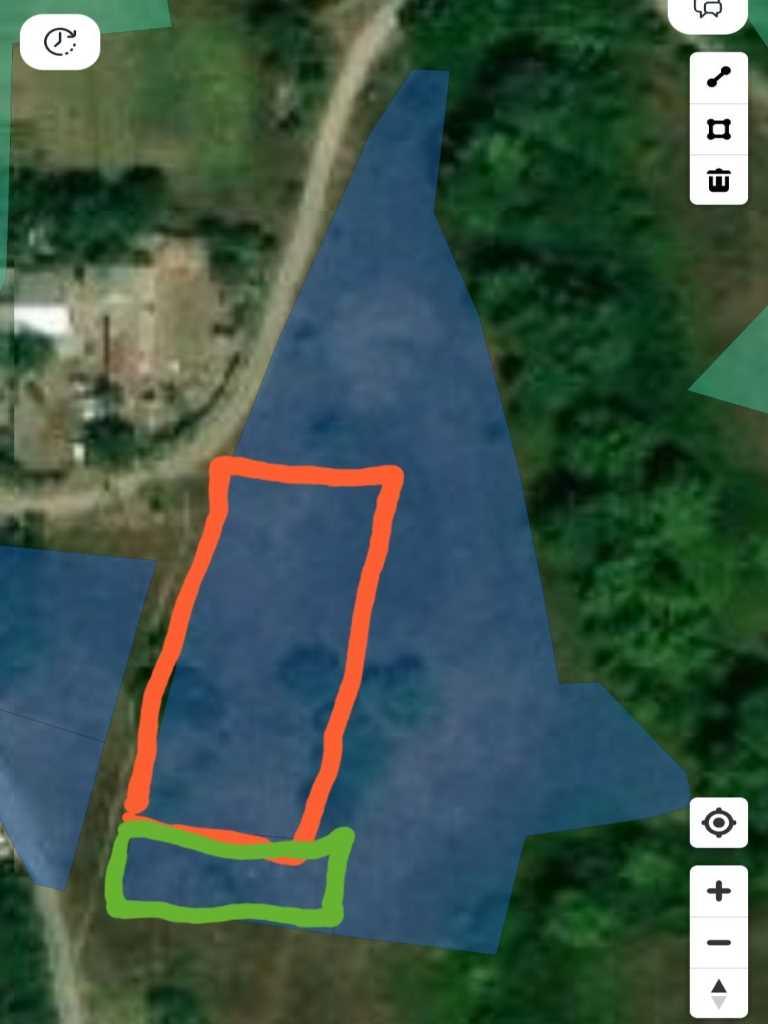Select the line measurement tool
The height and width of the screenshot is (1024, 768).
(x=719, y=77)
